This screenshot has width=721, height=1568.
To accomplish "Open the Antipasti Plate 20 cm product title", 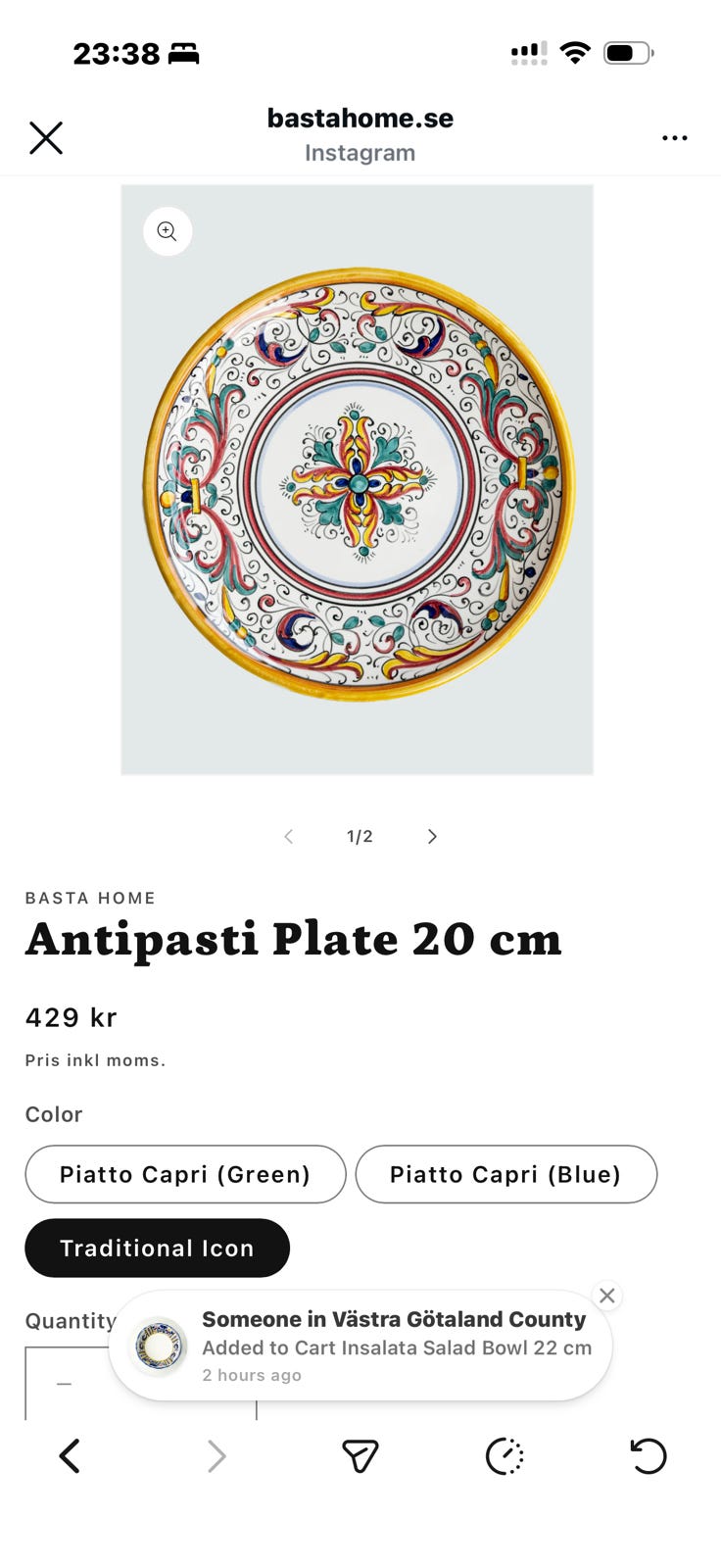I will [x=294, y=938].
